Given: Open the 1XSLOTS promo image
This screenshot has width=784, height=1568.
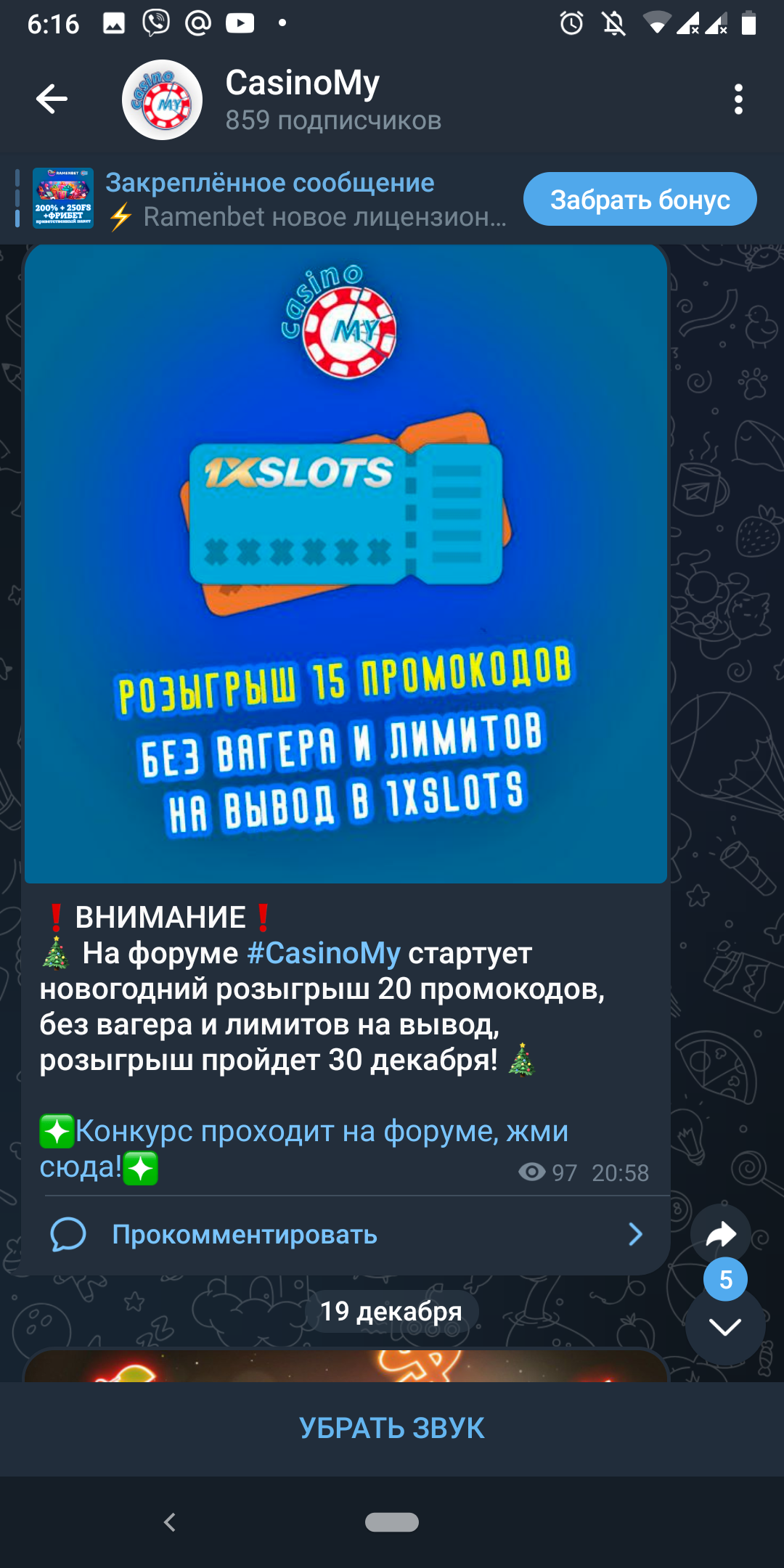Looking at the screenshot, I should [346, 563].
